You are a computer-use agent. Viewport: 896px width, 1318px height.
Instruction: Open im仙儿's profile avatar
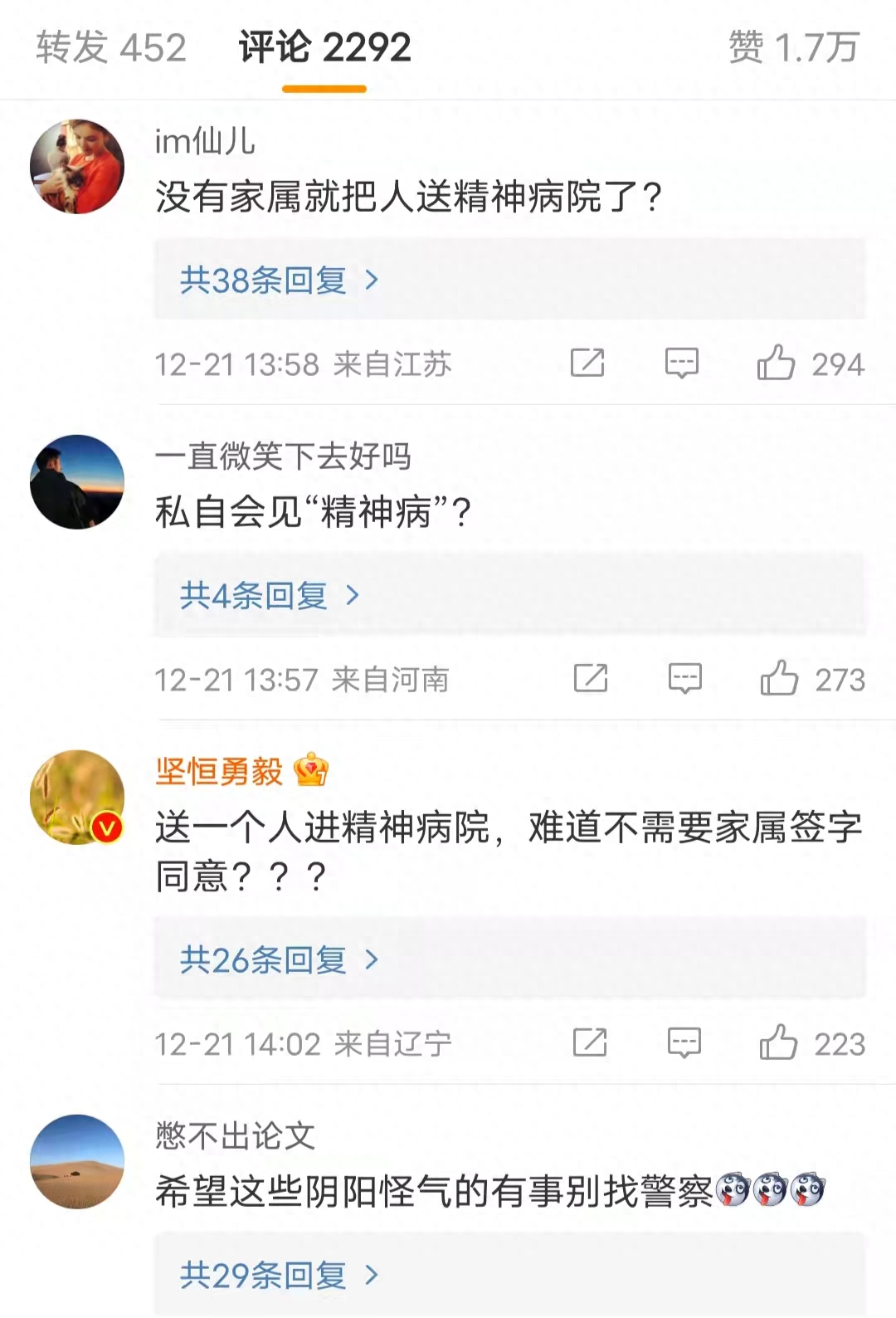click(77, 166)
